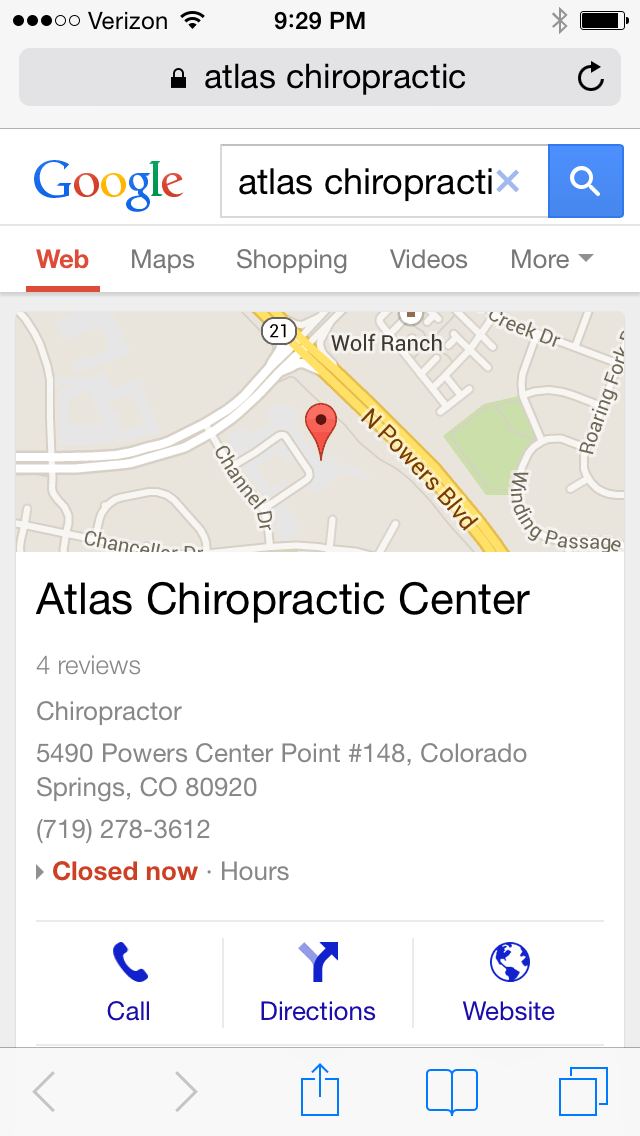
Task: Clear the Google search text
Action: pos(507,182)
